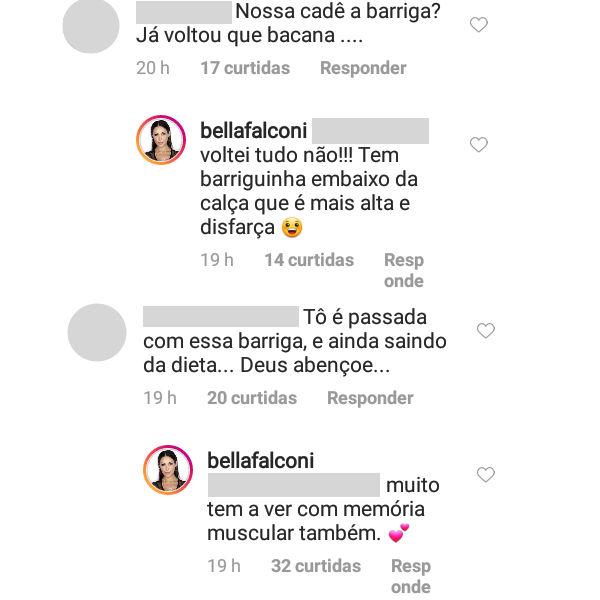
Task: View the 17 curtidas on the first comment
Action: (245, 68)
